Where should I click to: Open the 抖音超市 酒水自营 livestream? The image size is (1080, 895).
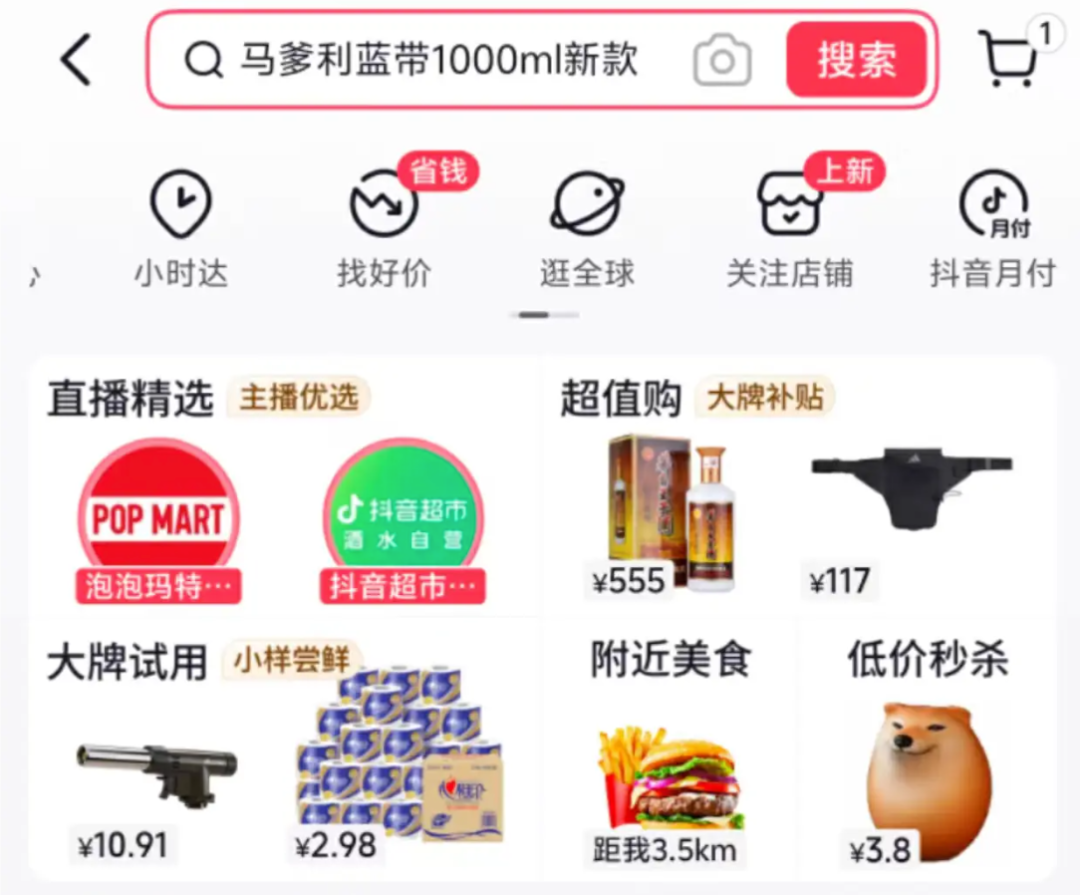coord(402,520)
